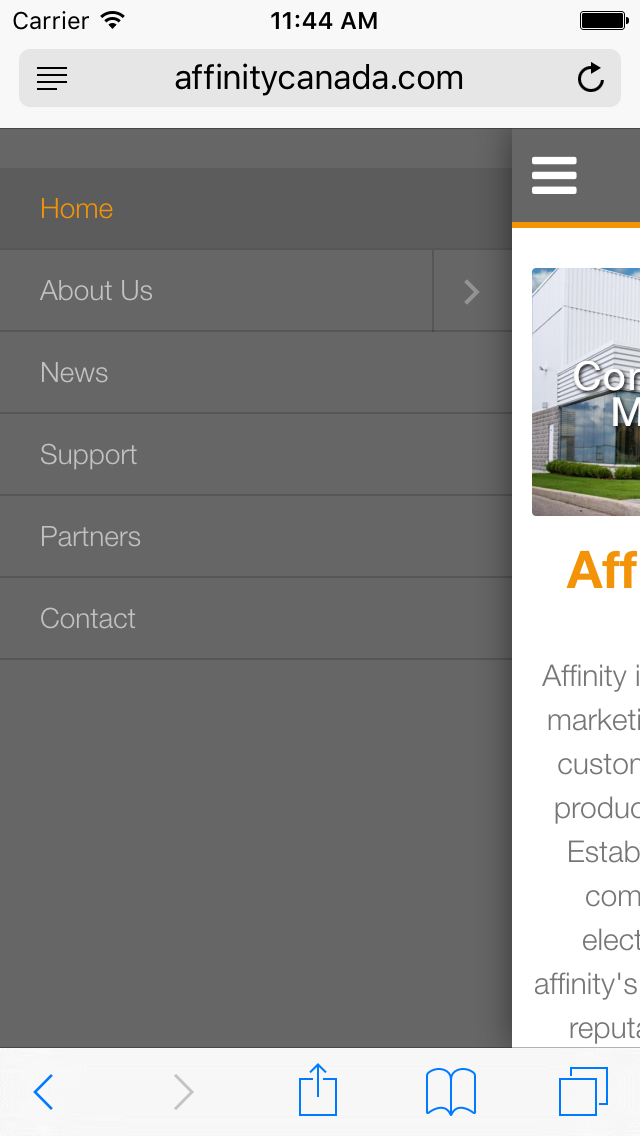Open the Home menu item

pos(77,209)
